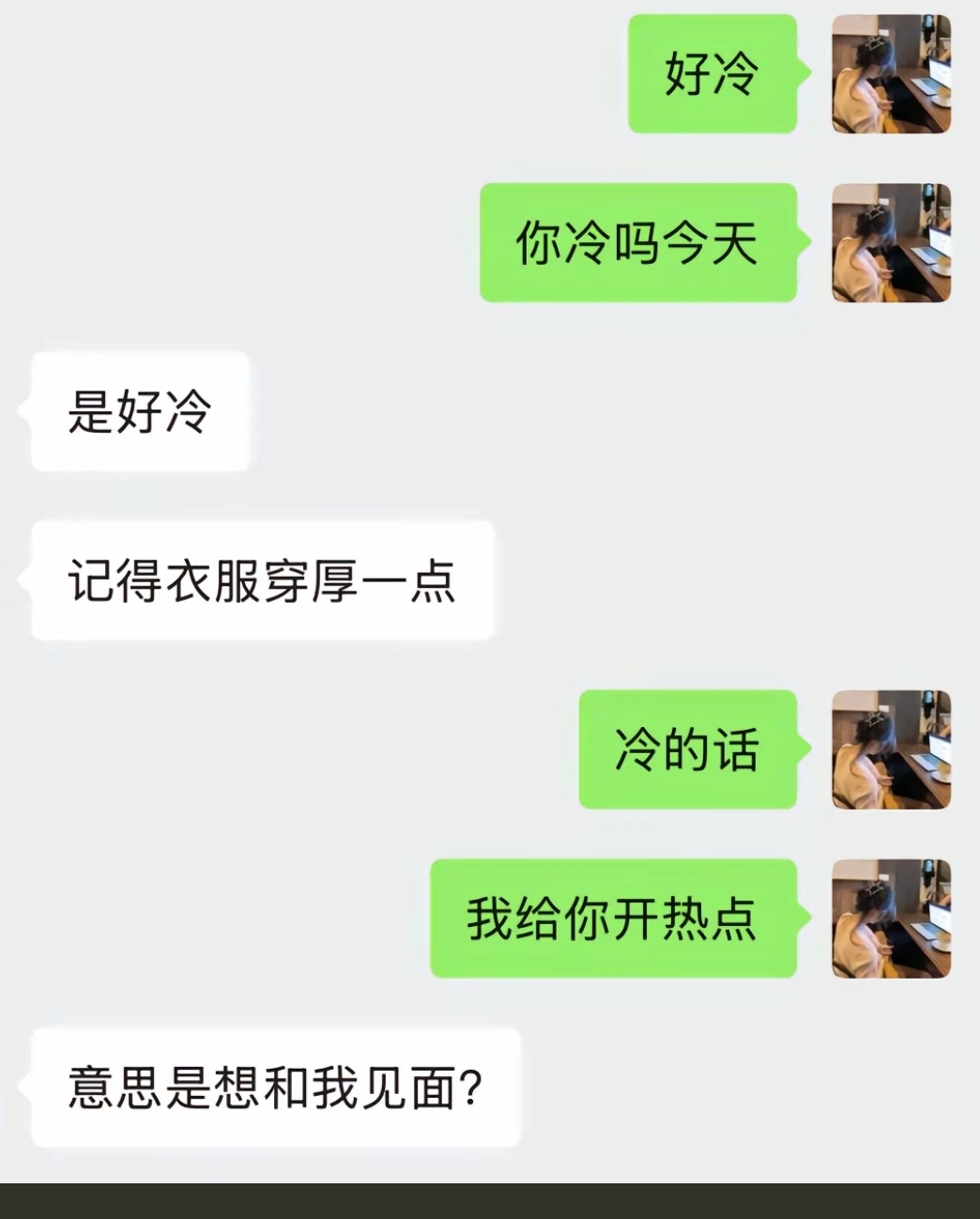This screenshot has width=980, height=1219.
Task: Open sender's avatar beside the 好冷 message
Action: coord(891,73)
